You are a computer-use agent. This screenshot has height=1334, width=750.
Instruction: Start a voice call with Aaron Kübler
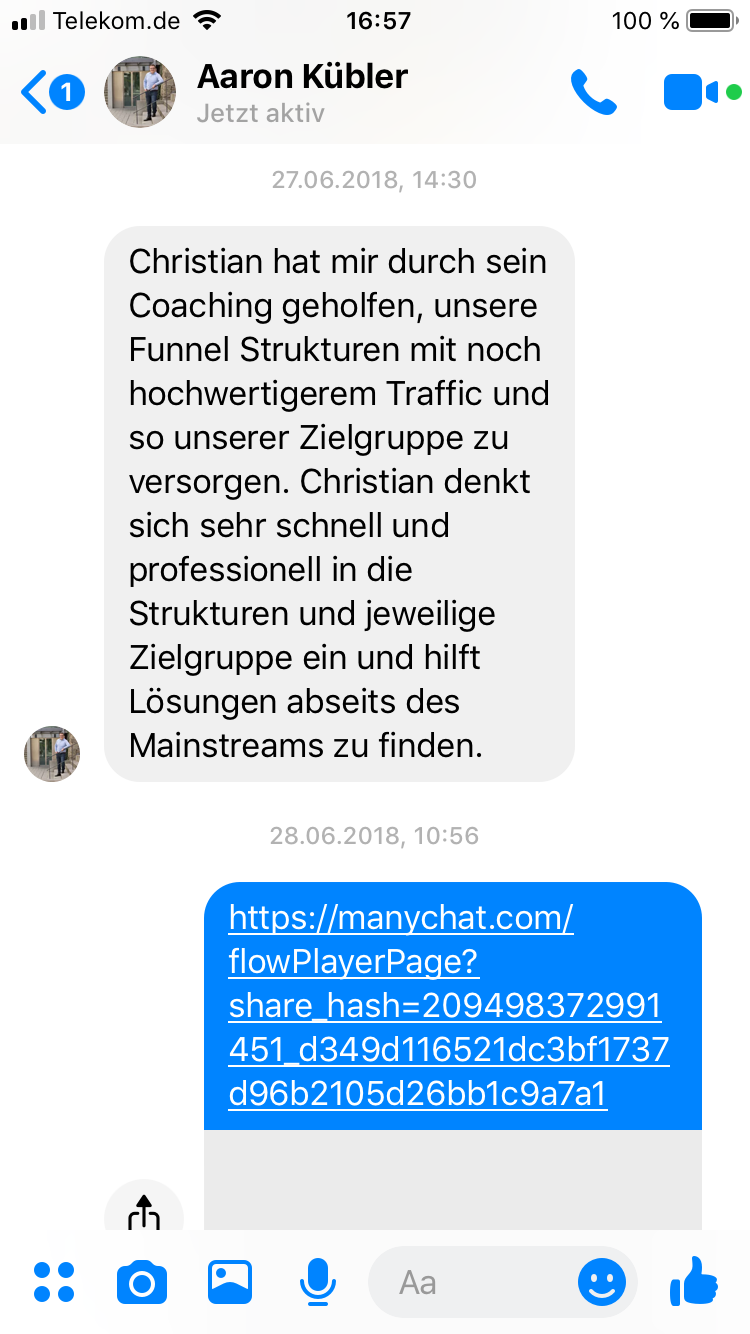593,92
